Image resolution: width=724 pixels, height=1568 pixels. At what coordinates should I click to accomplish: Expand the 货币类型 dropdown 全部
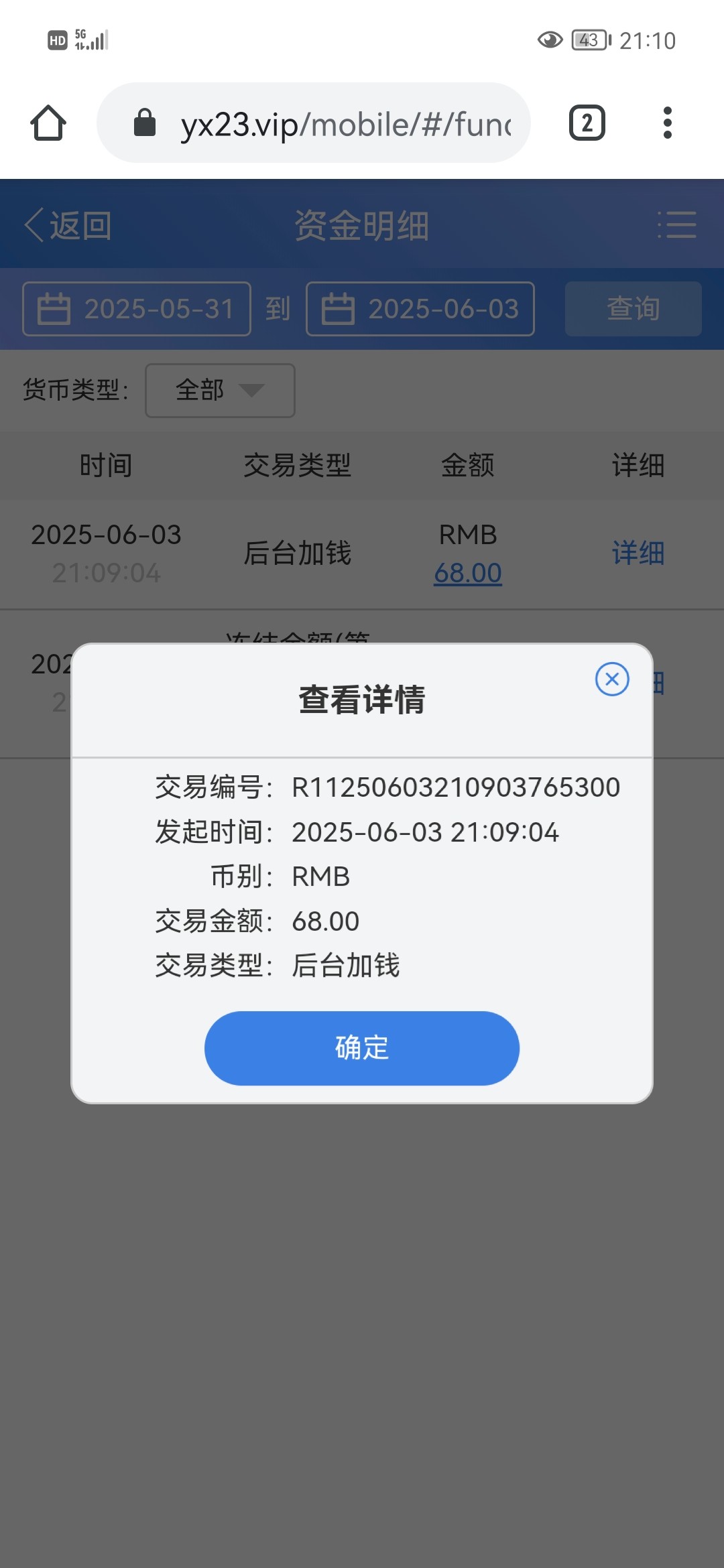click(x=220, y=390)
